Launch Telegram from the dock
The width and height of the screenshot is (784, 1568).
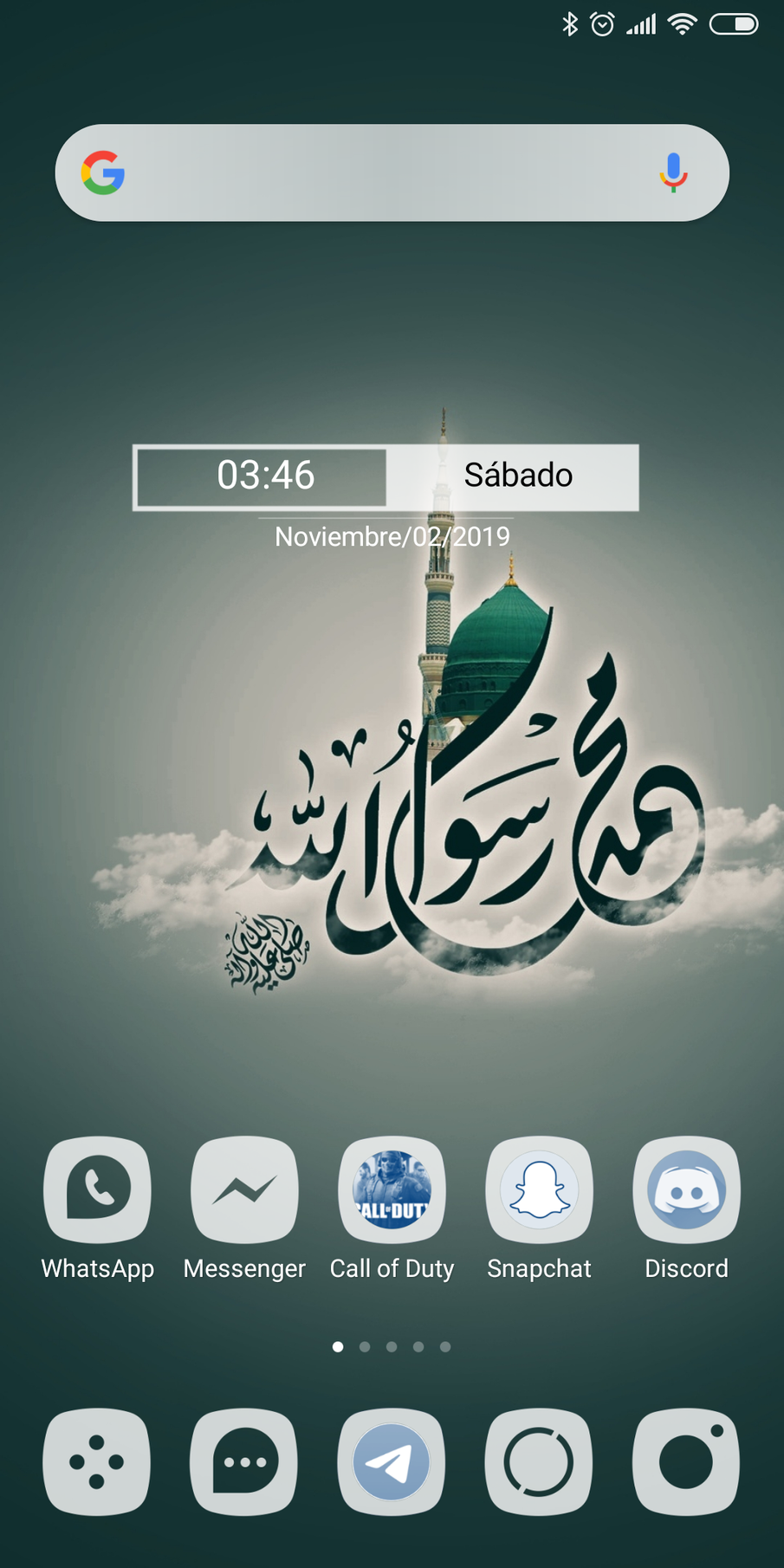[x=392, y=1462]
